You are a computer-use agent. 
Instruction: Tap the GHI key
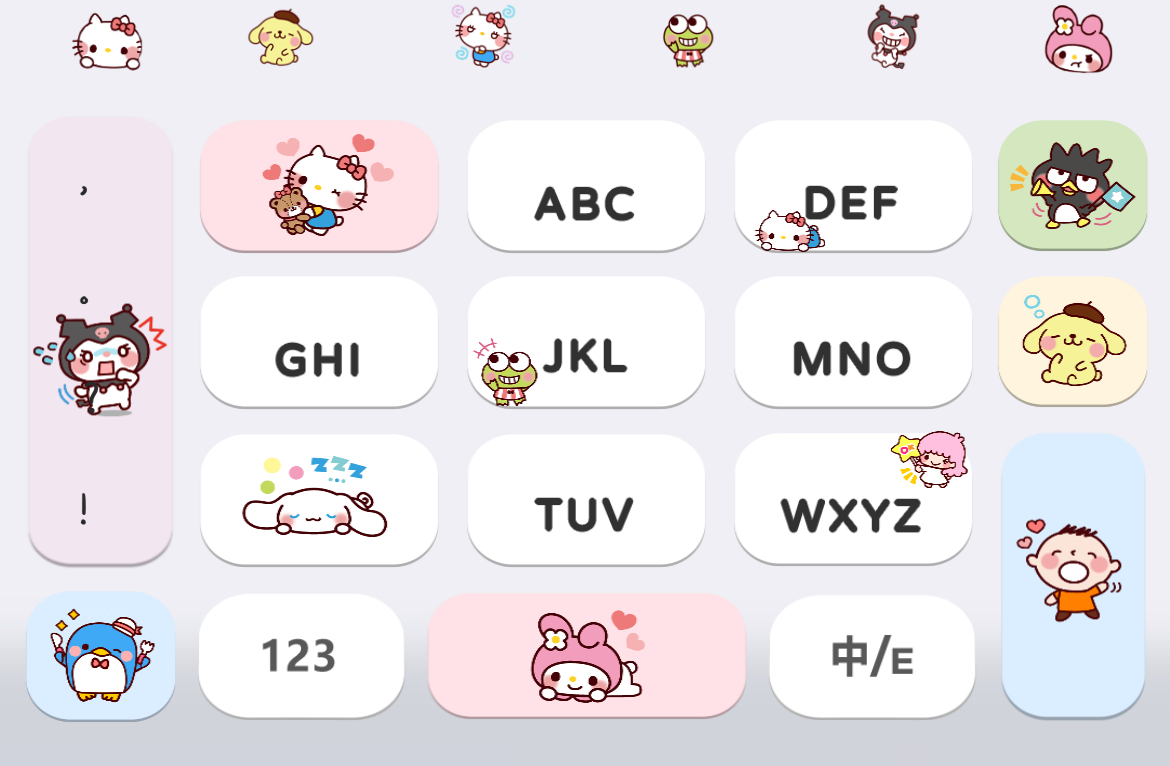[318, 343]
